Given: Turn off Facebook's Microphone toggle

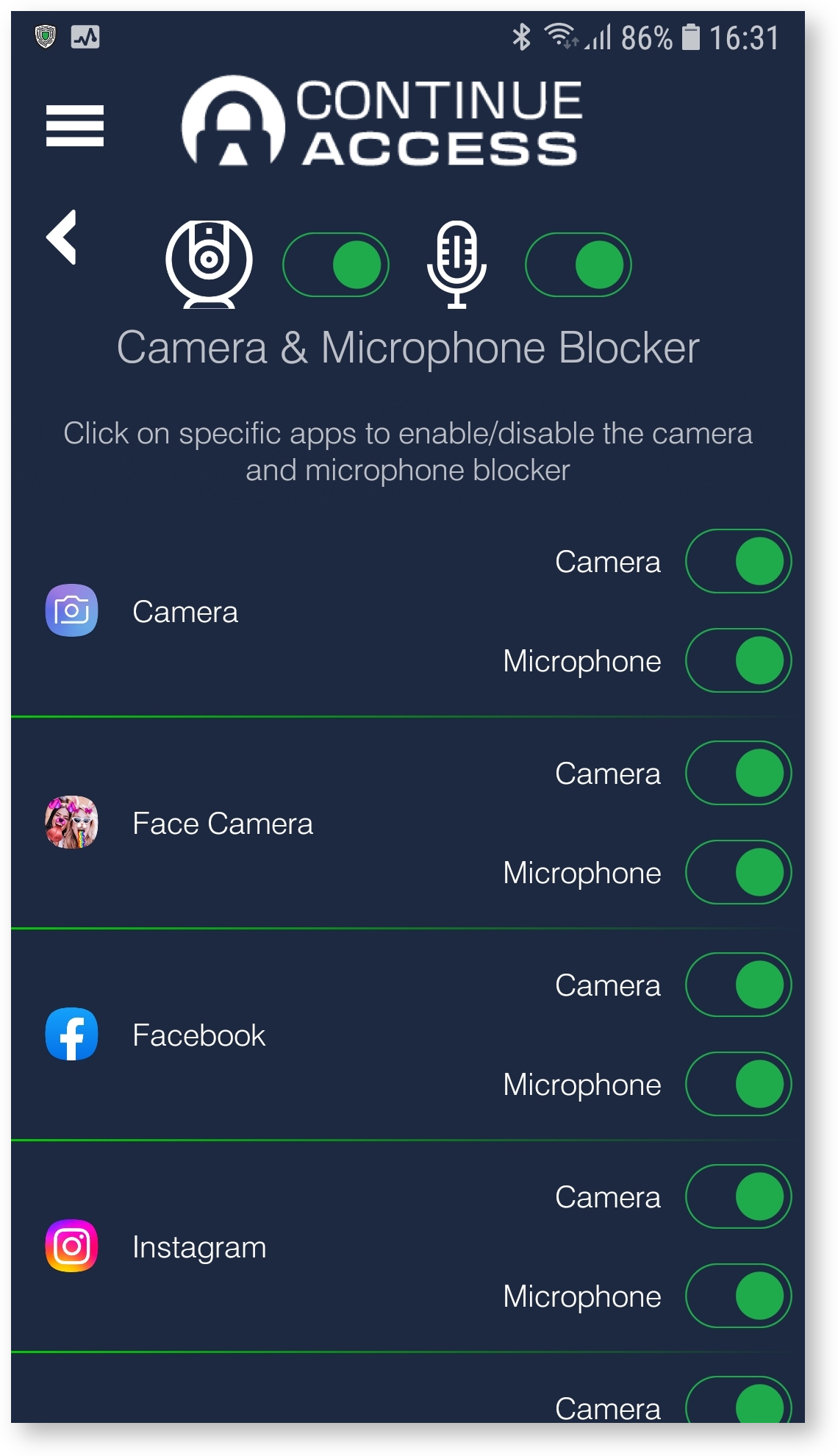Looking at the screenshot, I should click(739, 1084).
